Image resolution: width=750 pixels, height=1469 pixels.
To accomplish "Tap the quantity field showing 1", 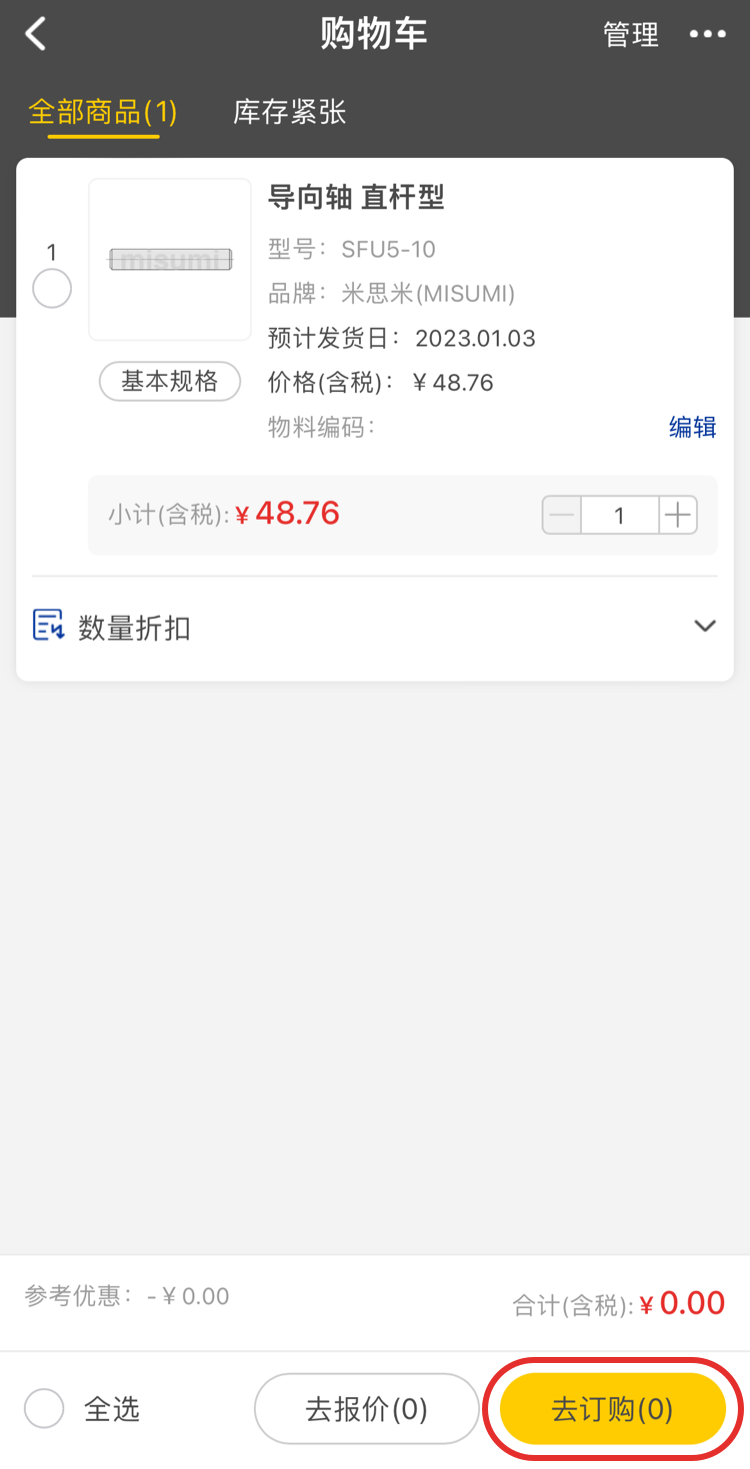I will pos(620,516).
